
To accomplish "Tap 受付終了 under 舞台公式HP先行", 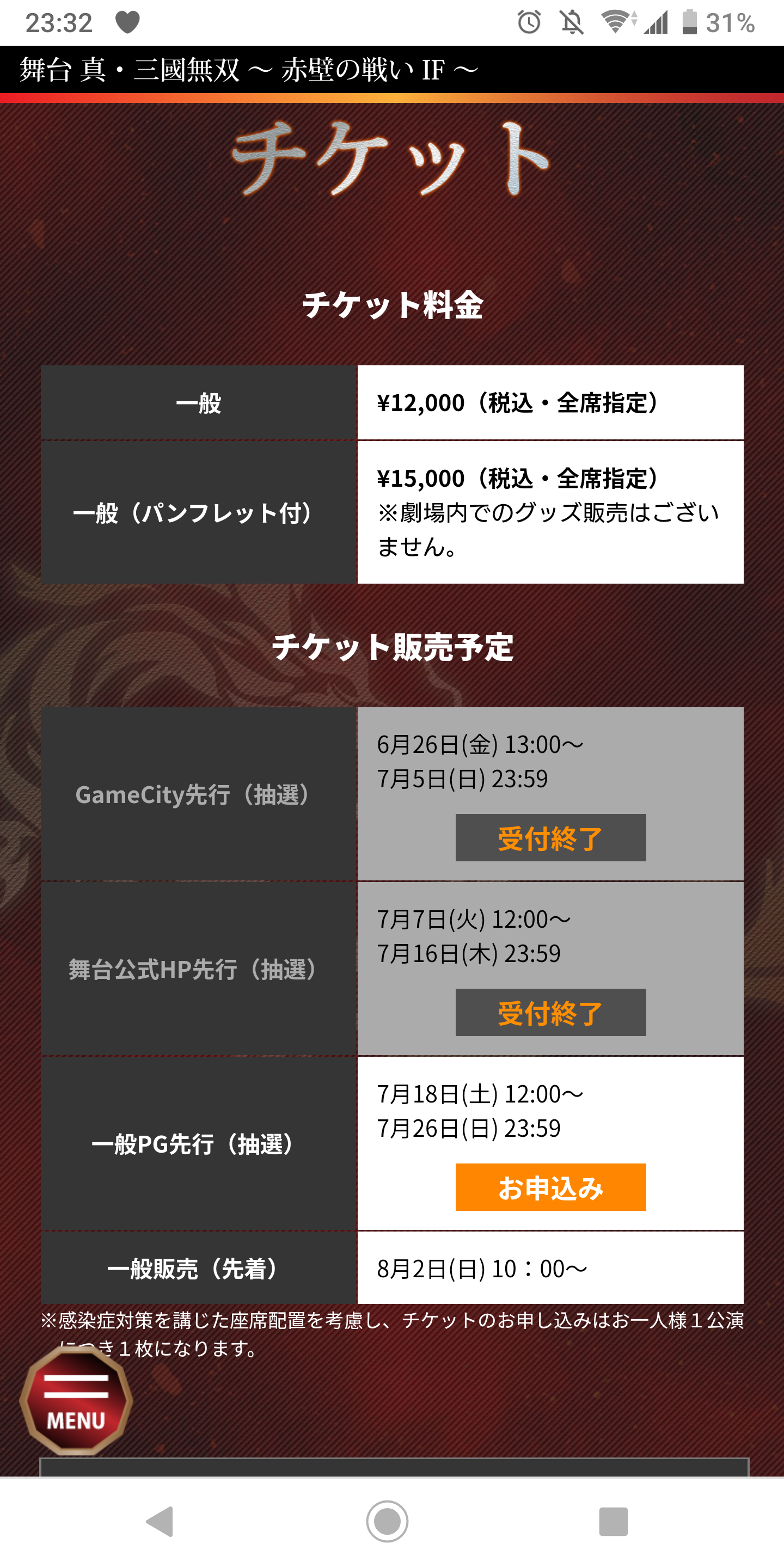I will click(550, 1012).
